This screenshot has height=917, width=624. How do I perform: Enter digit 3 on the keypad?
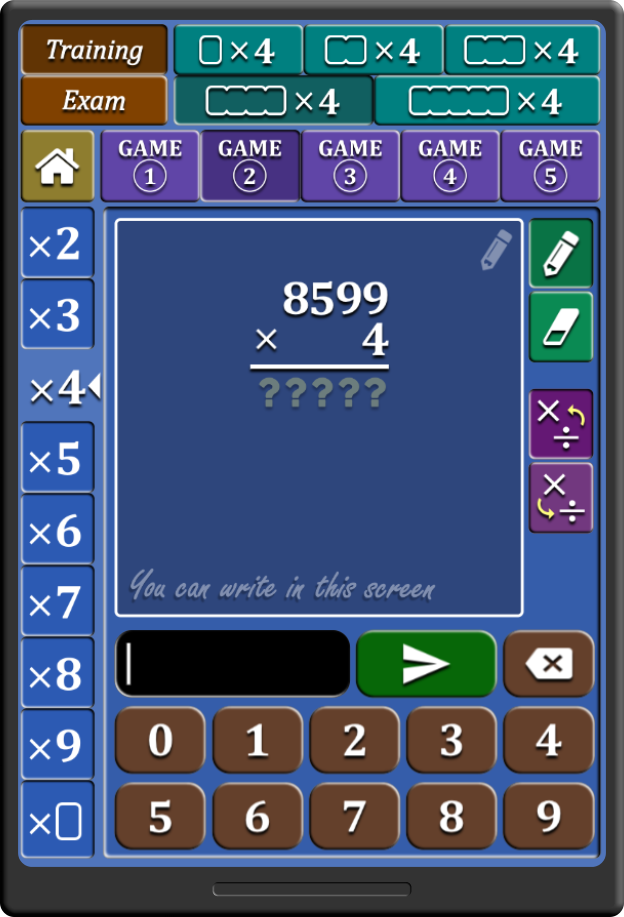(x=451, y=741)
